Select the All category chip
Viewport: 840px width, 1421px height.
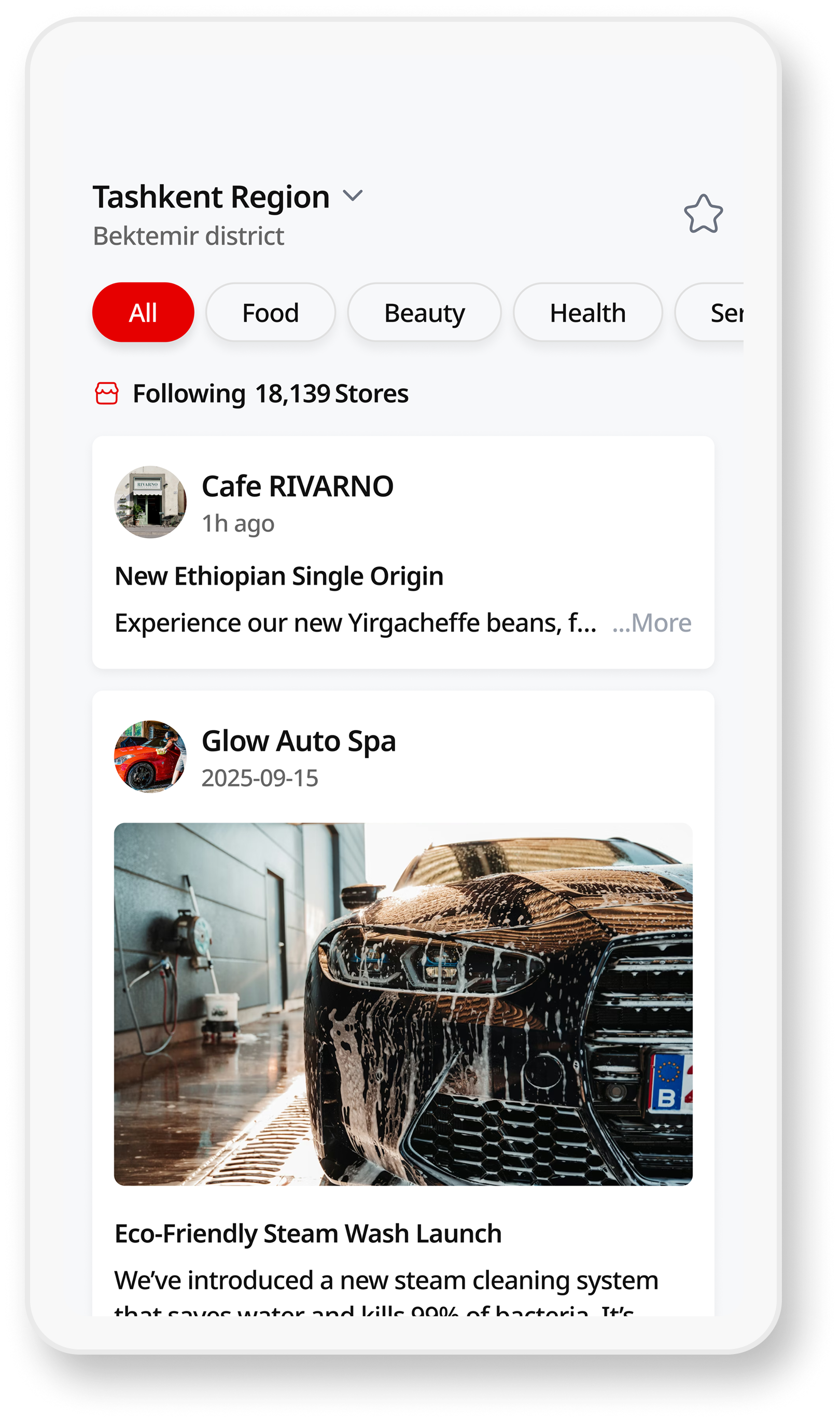pos(143,313)
